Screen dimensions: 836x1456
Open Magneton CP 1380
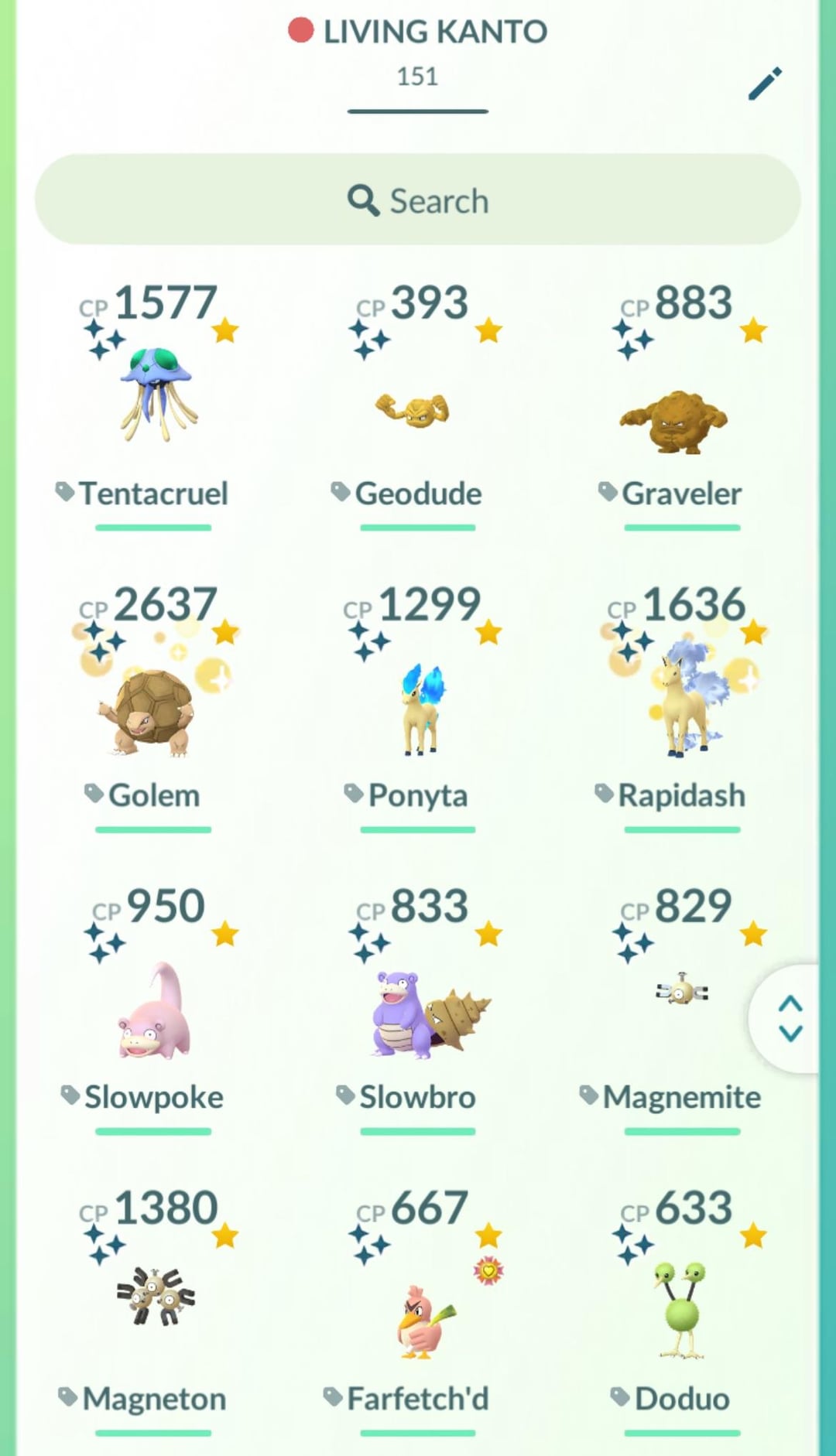(155, 1296)
